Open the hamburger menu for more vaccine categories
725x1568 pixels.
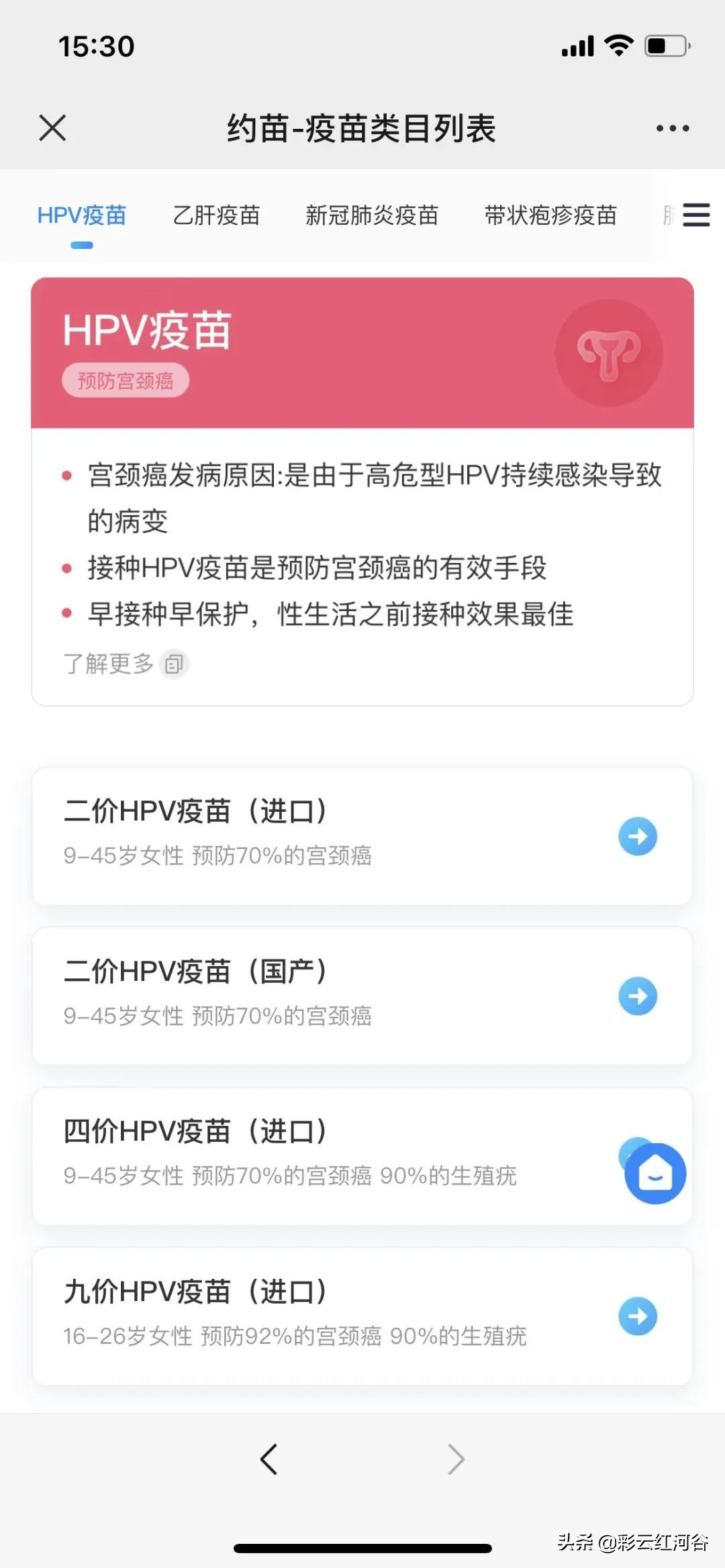(x=696, y=216)
